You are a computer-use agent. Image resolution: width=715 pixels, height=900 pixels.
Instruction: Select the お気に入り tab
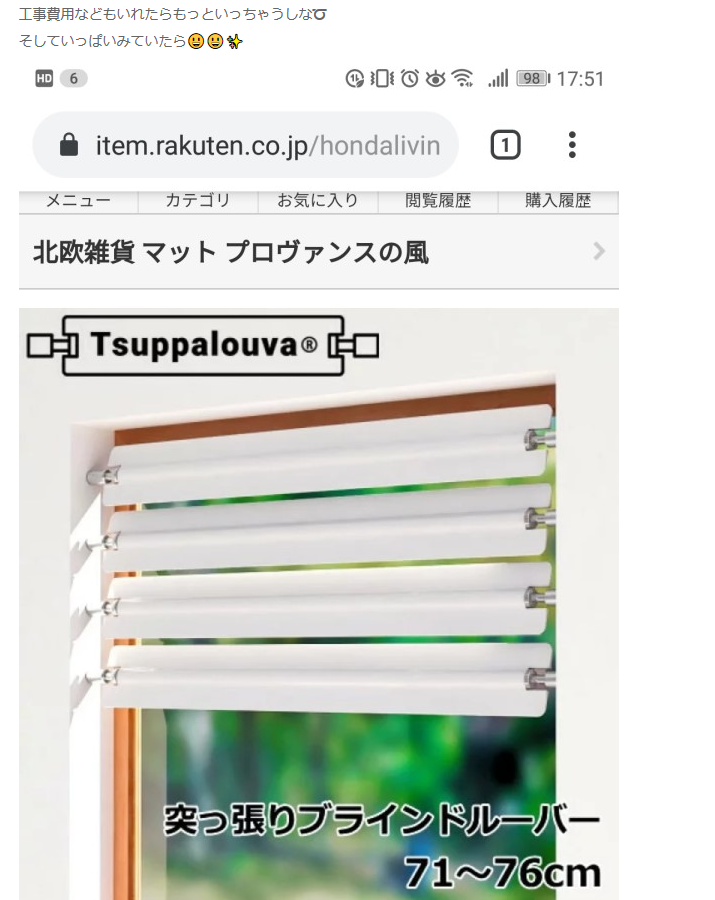click(318, 201)
